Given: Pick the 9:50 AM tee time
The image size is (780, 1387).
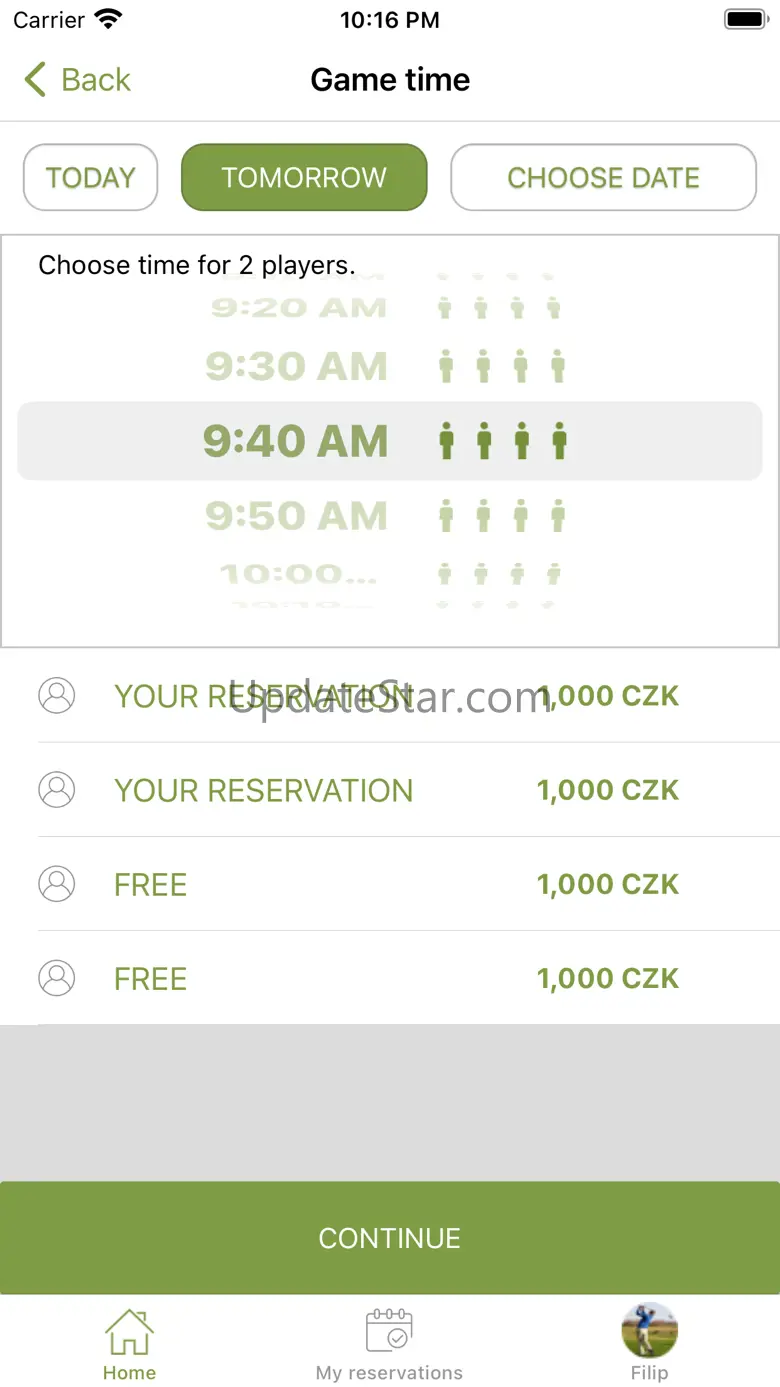Looking at the screenshot, I should tap(296, 516).
